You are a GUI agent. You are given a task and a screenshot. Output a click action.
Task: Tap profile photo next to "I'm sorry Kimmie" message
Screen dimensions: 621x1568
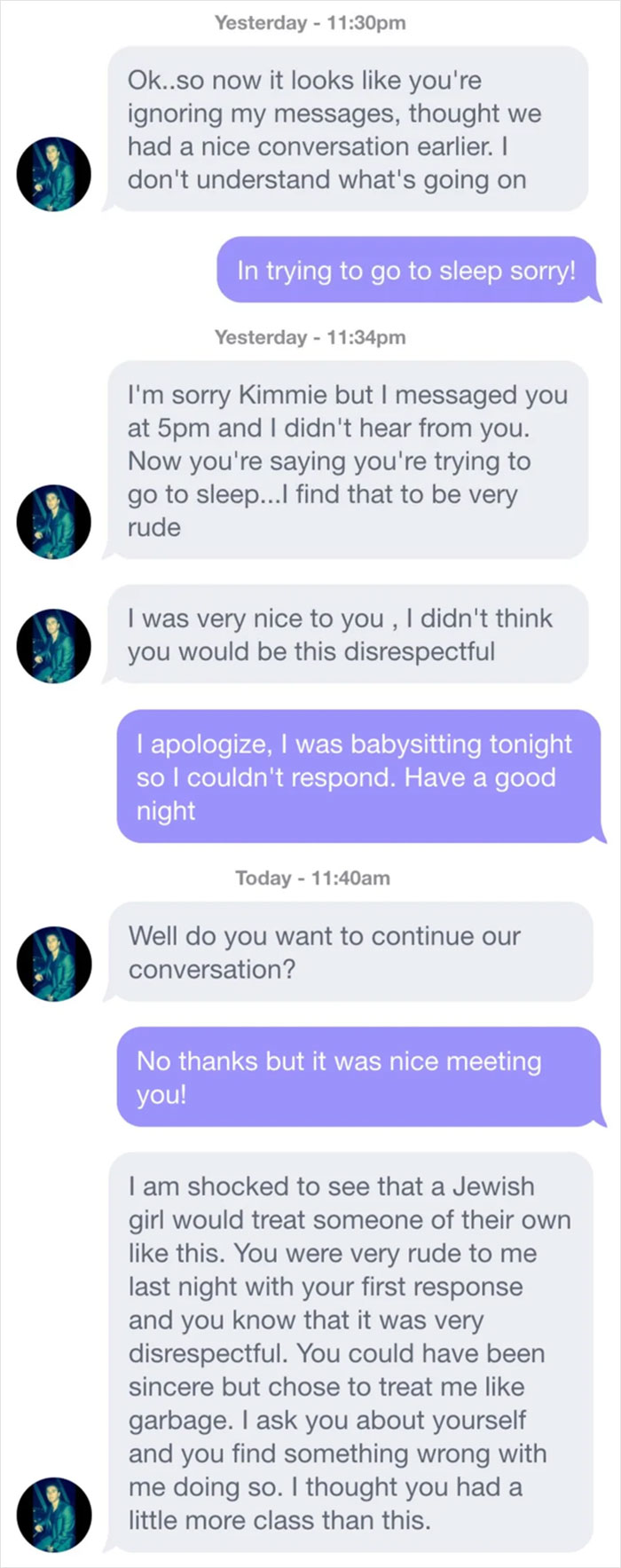click(53, 522)
